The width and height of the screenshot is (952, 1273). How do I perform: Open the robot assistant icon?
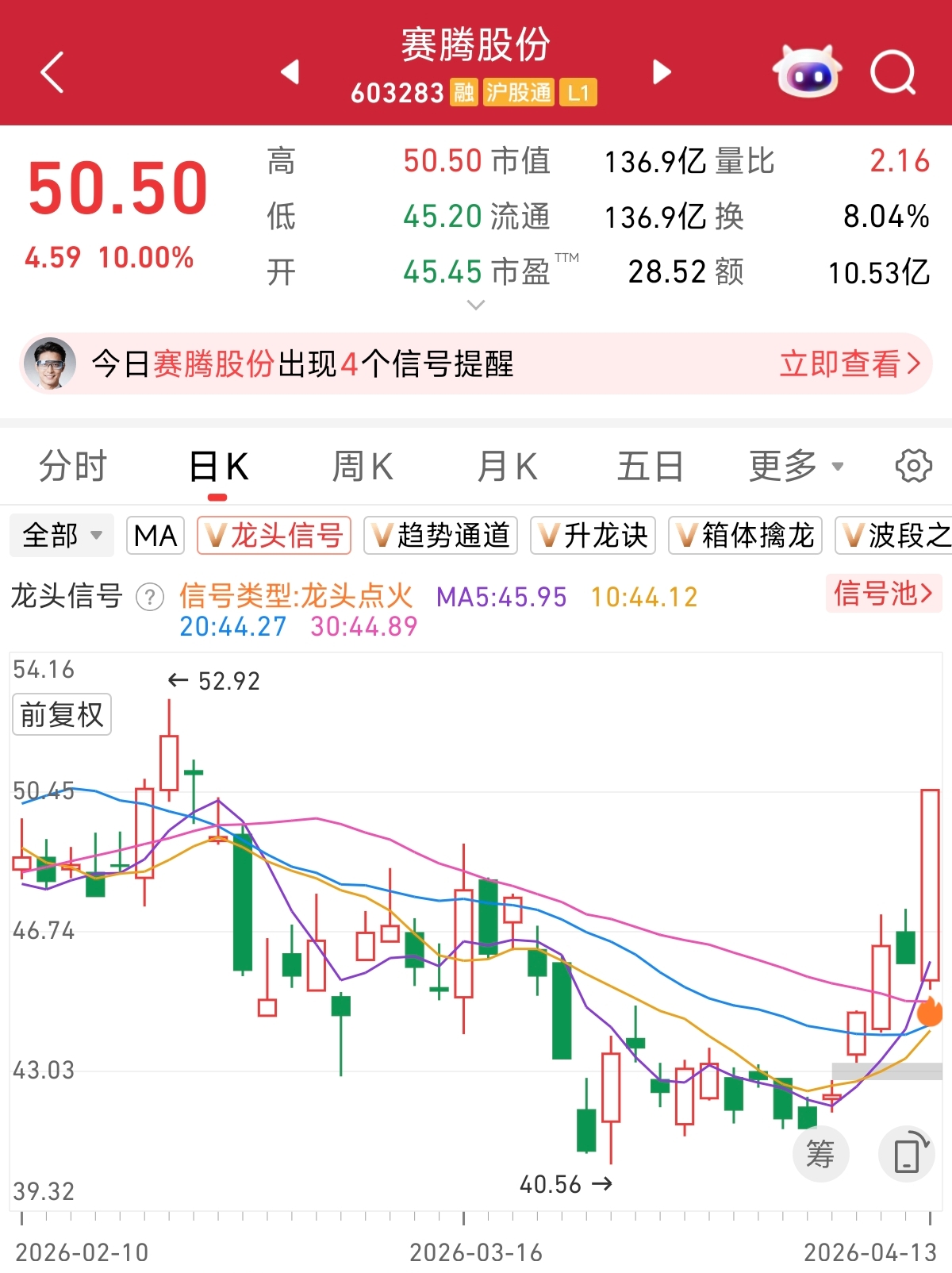coord(807,73)
